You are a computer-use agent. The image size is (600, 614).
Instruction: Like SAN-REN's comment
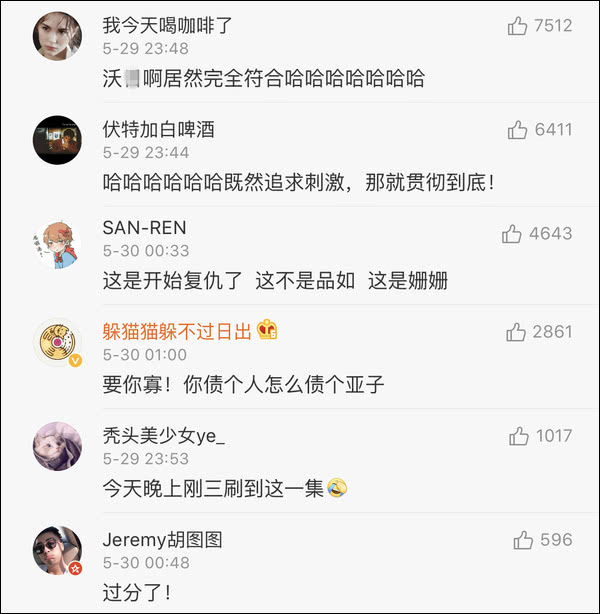click(512, 234)
